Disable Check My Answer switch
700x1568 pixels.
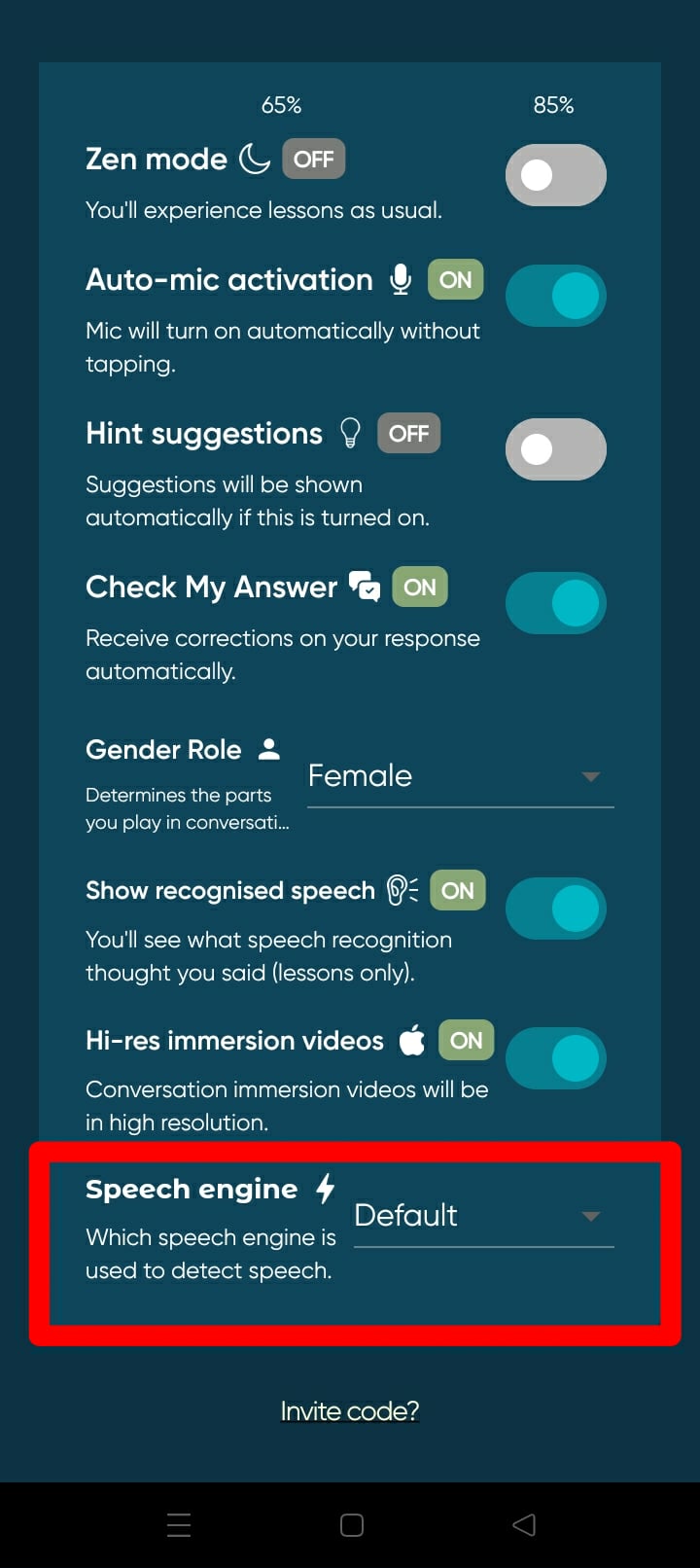(x=555, y=603)
